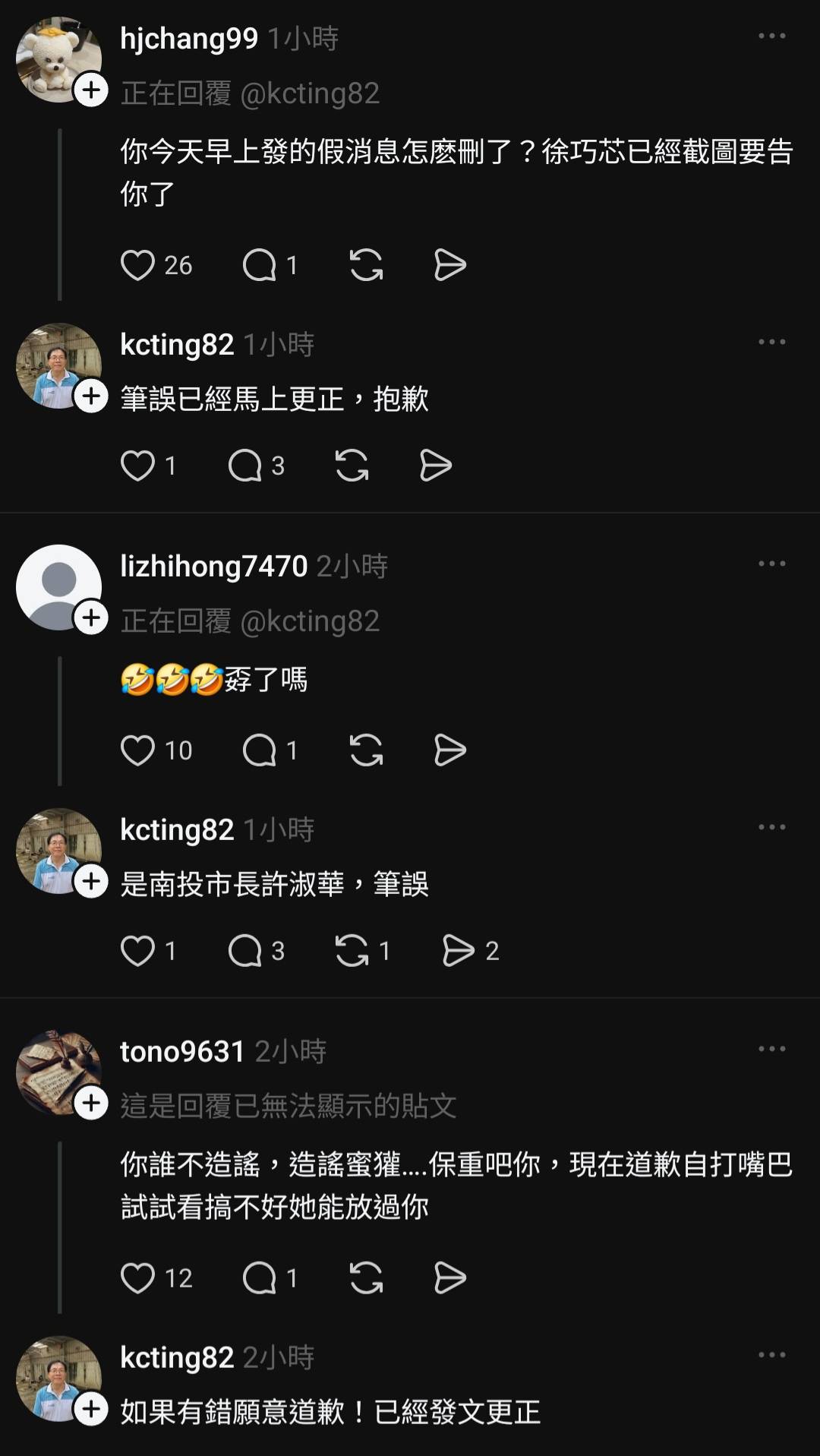The width and height of the screenshot is (820, 1456).
Task: Open more options for lizhihong7470's post
Action: pyautogui.click(x=771, y=564)
